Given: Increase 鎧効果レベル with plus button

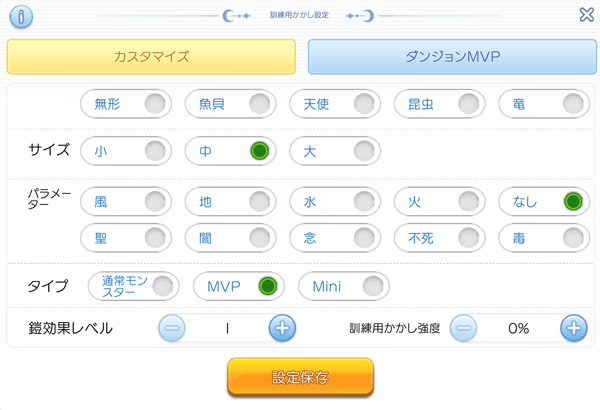Looking at the screenshot, I should (x=282, y=327).
